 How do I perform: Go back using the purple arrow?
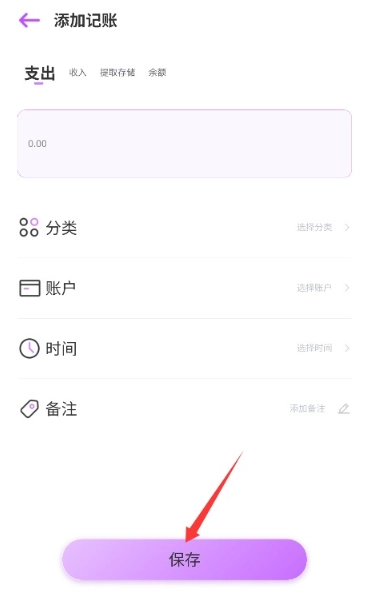pos(29,20)
